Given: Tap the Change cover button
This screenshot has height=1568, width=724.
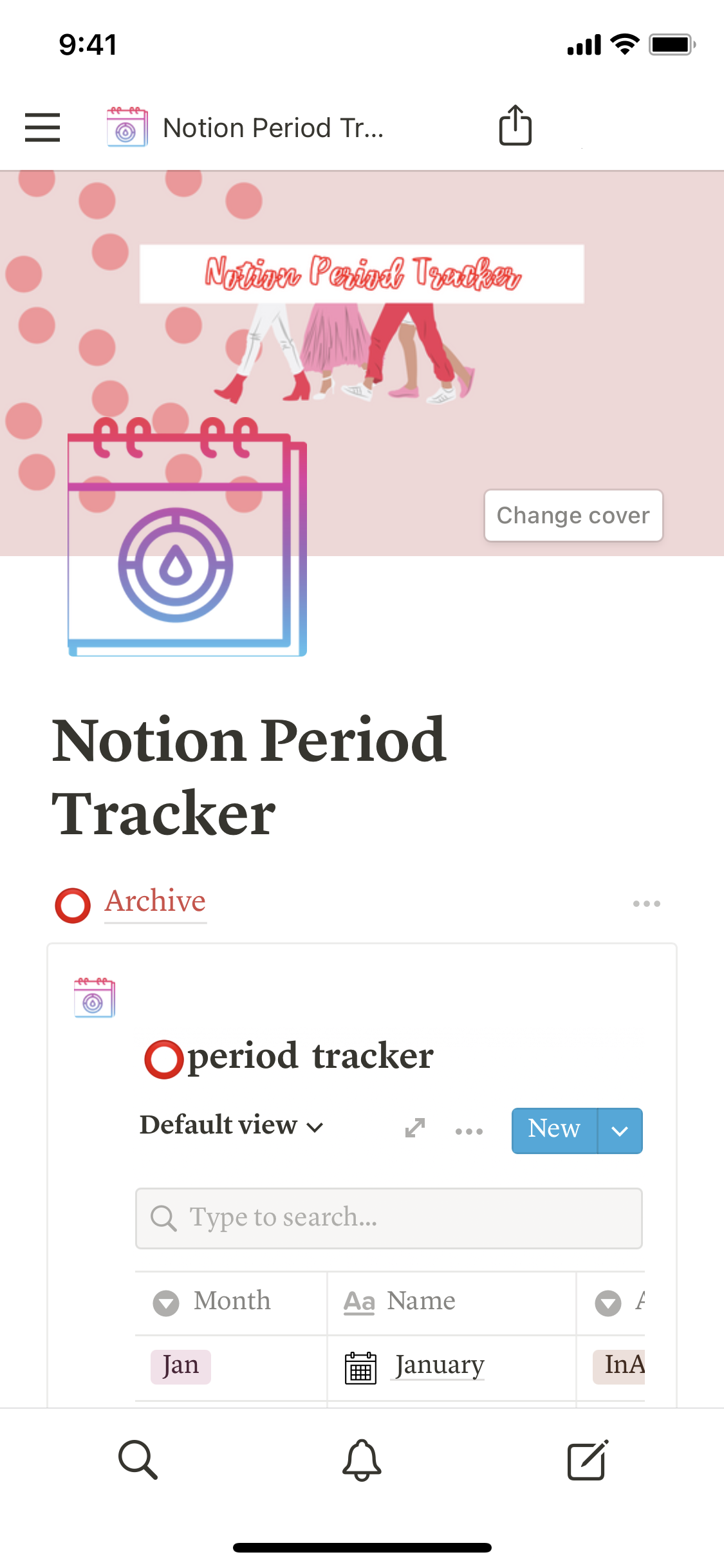Looking at the screenshot, I should (x=573, y=516).
